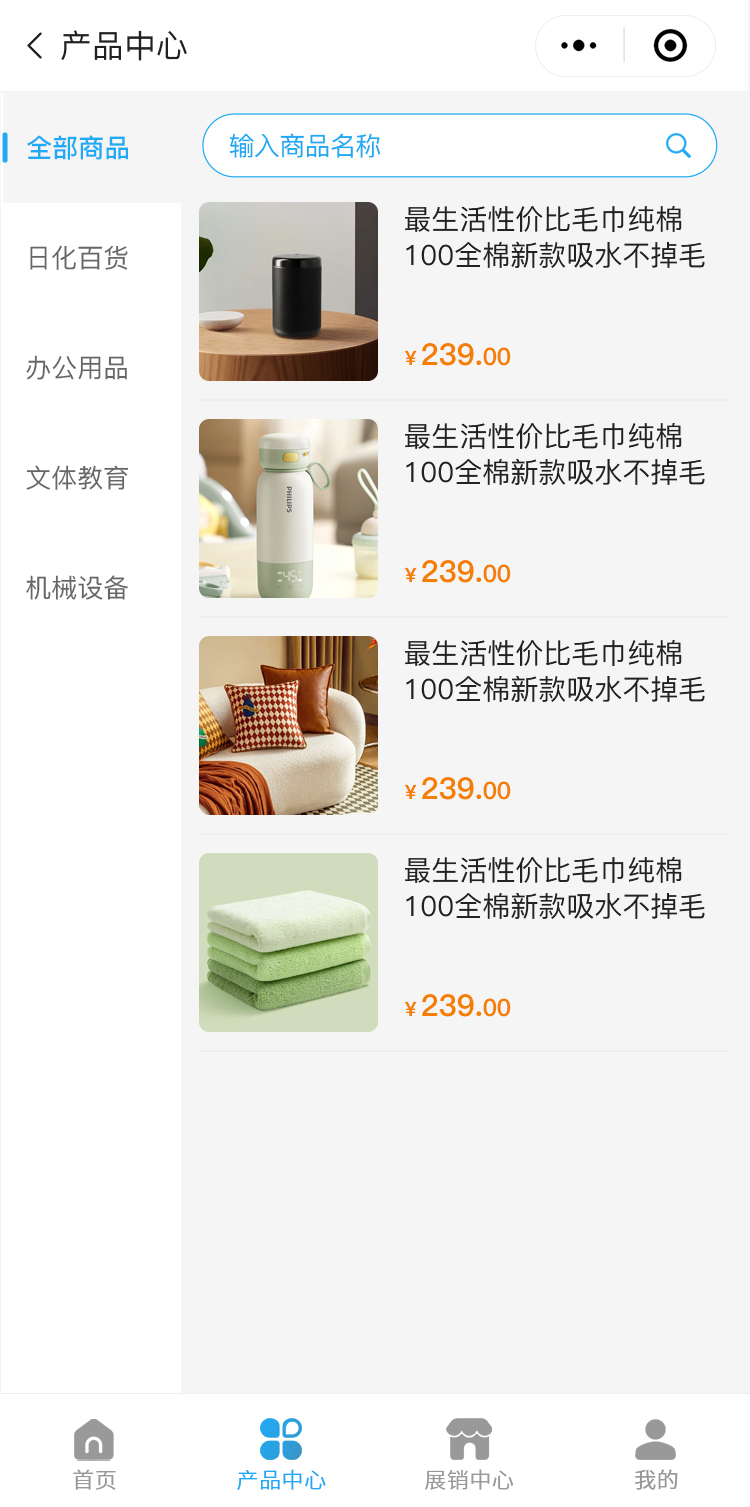This screenshot has width=750, height=1507.
Task: Open the mini program more options menu
Action: point(579,46)
